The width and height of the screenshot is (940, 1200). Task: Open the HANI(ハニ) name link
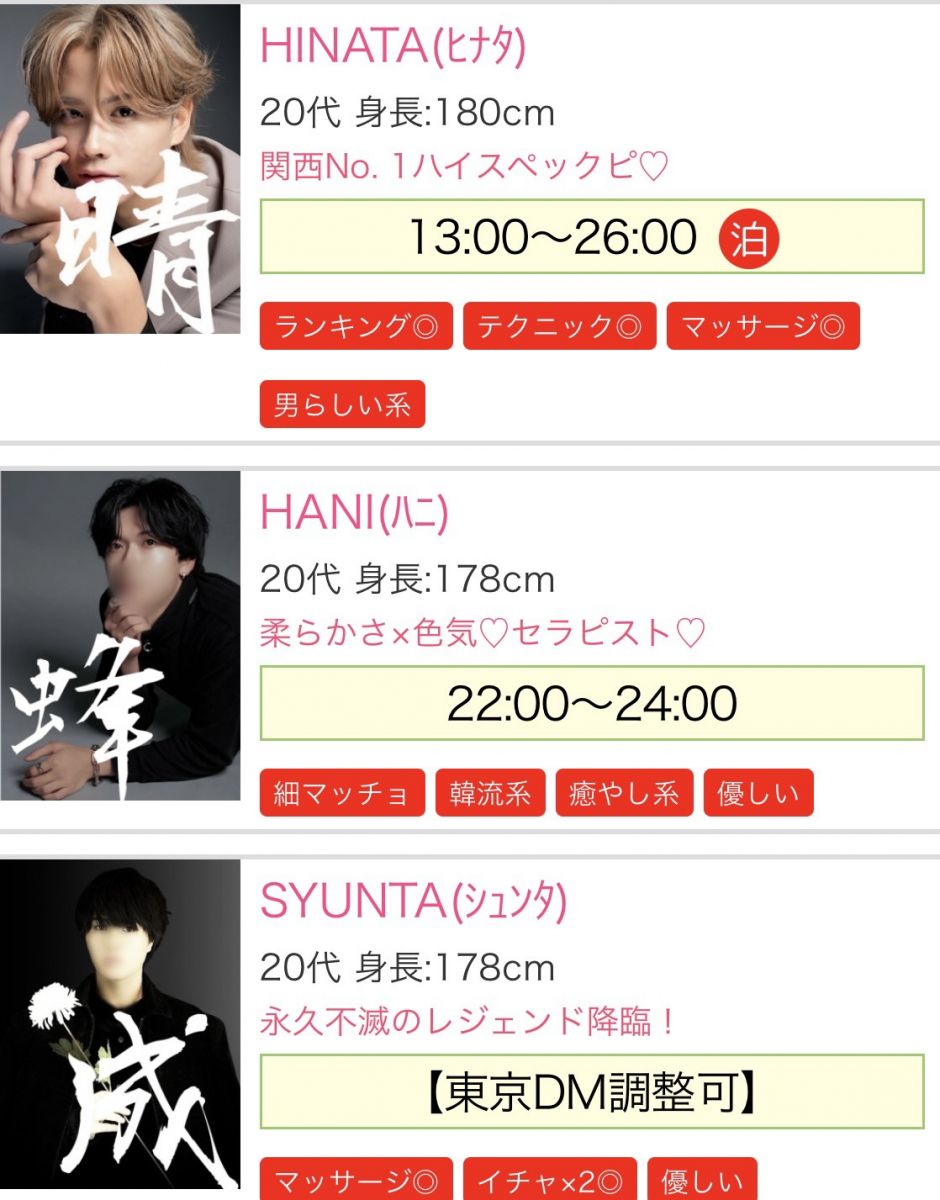pyautogui.click(x=354, y=514)
